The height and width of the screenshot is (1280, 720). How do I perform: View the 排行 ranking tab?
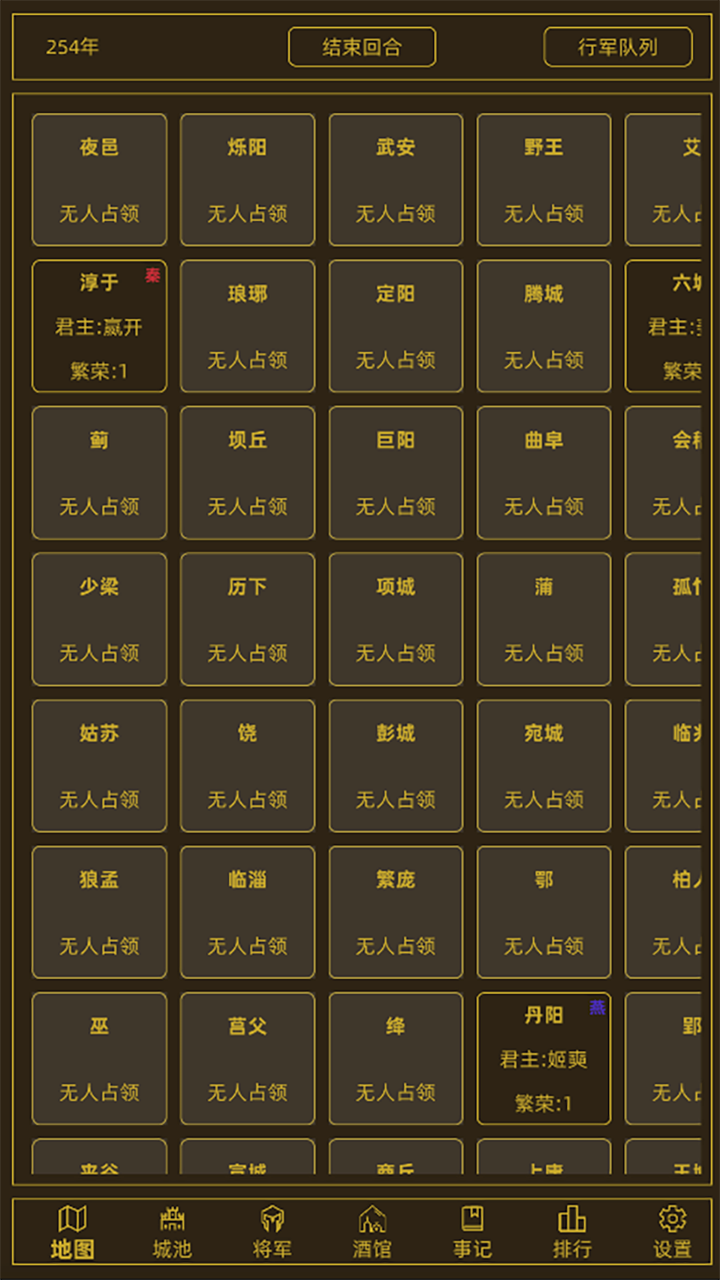click(x=572, y=1232)
